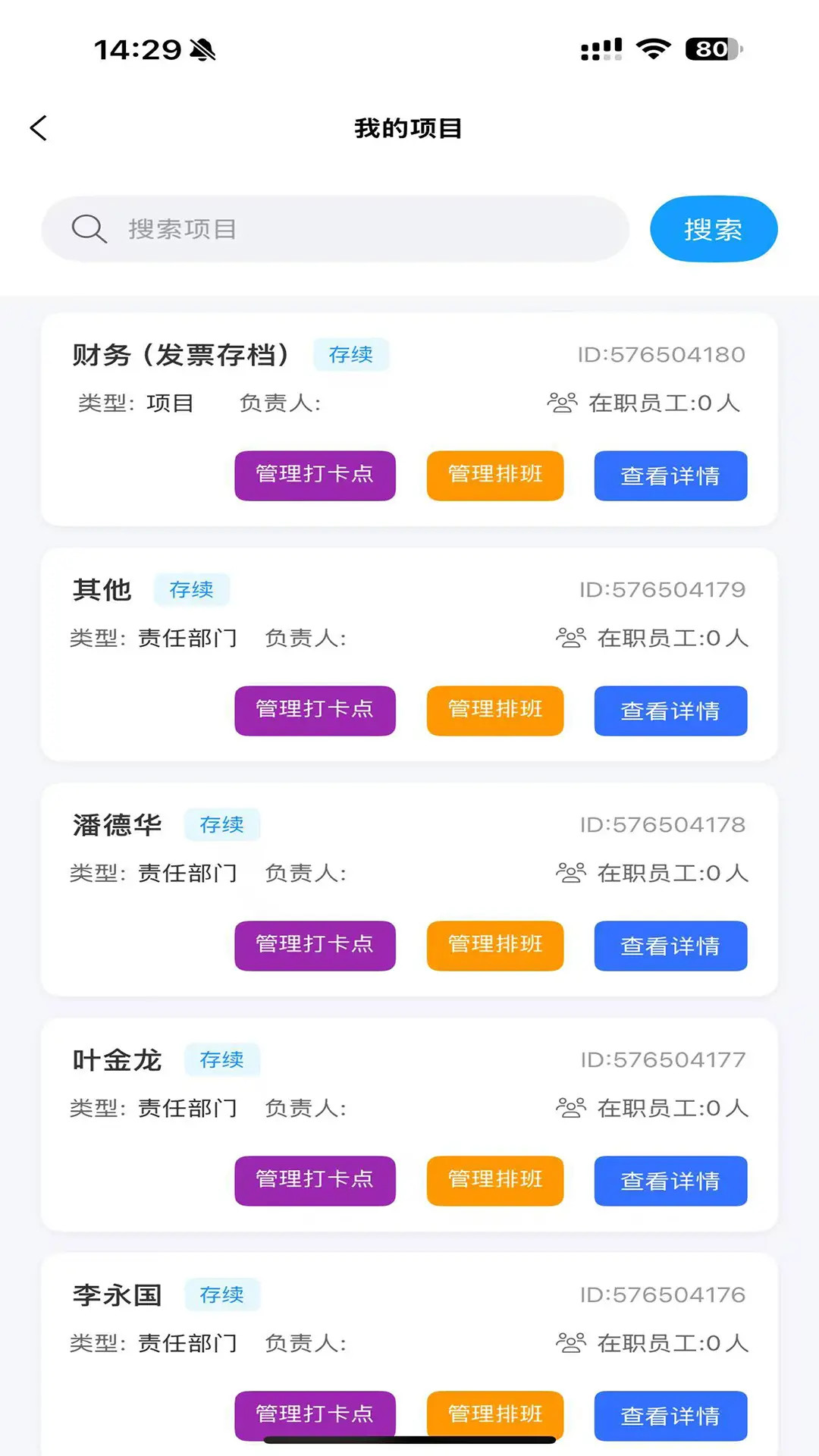Open 管理打卡点 for 财务（发票存档）
Image resolution: width=819 pixels, height=1456 pixels.
tap(315, 475)
